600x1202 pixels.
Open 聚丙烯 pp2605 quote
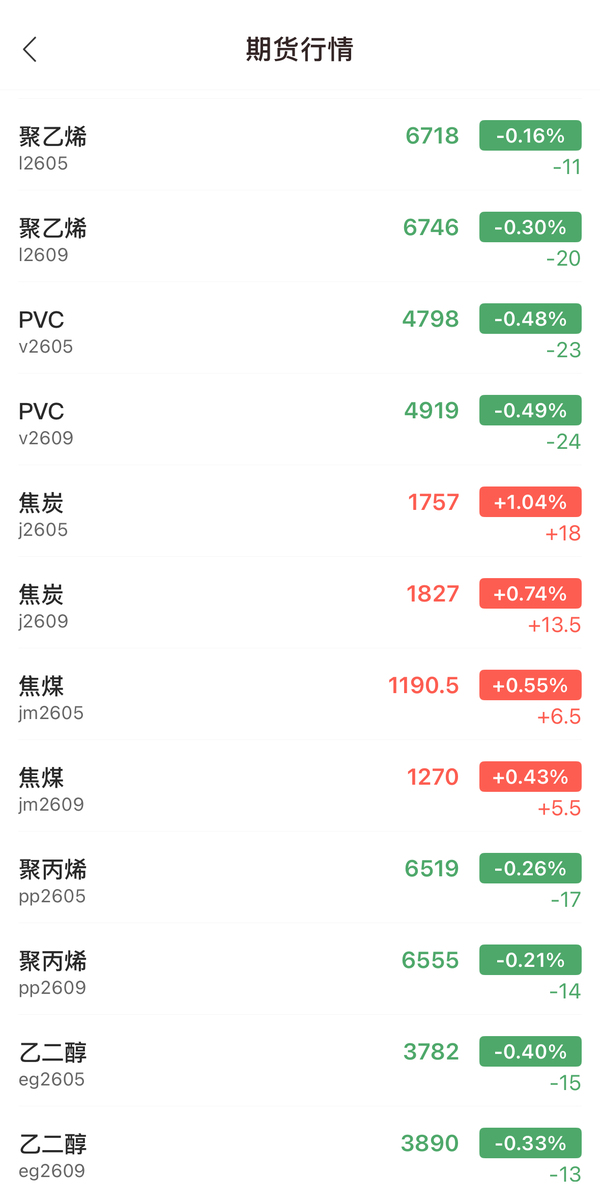point(300,880)
